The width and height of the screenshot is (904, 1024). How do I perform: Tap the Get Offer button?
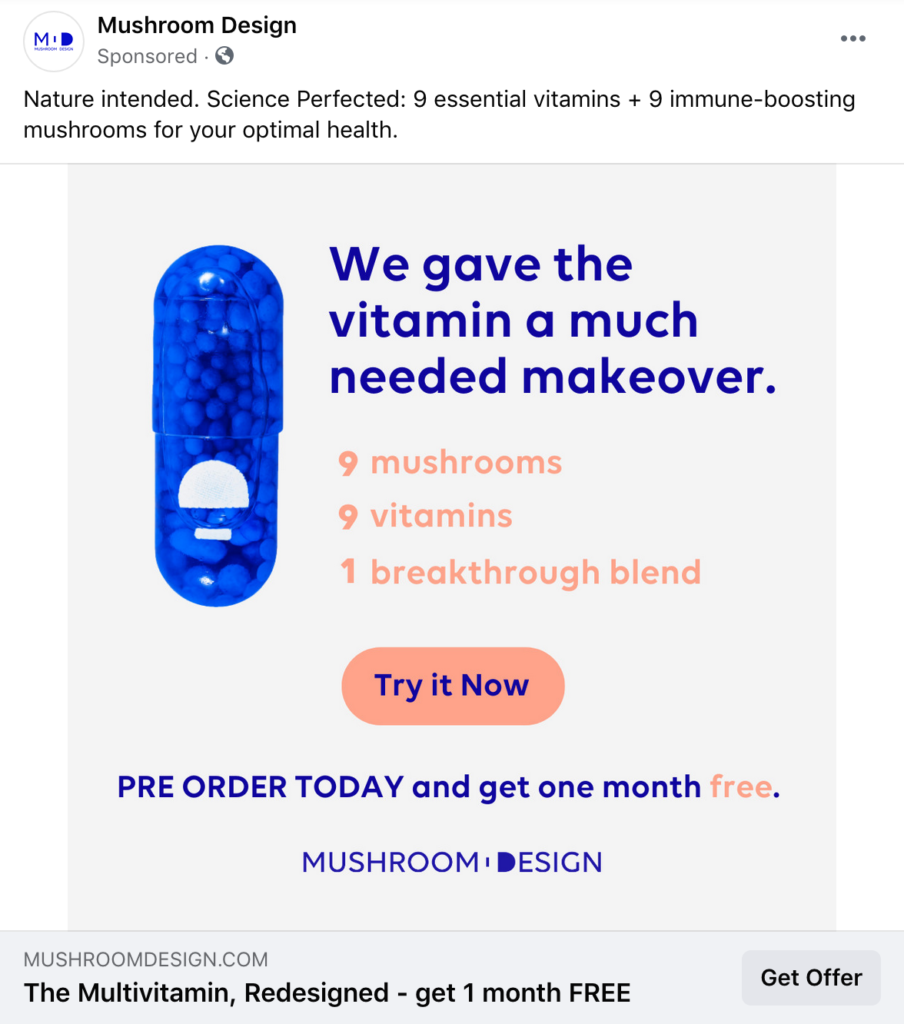click(810, 977)
